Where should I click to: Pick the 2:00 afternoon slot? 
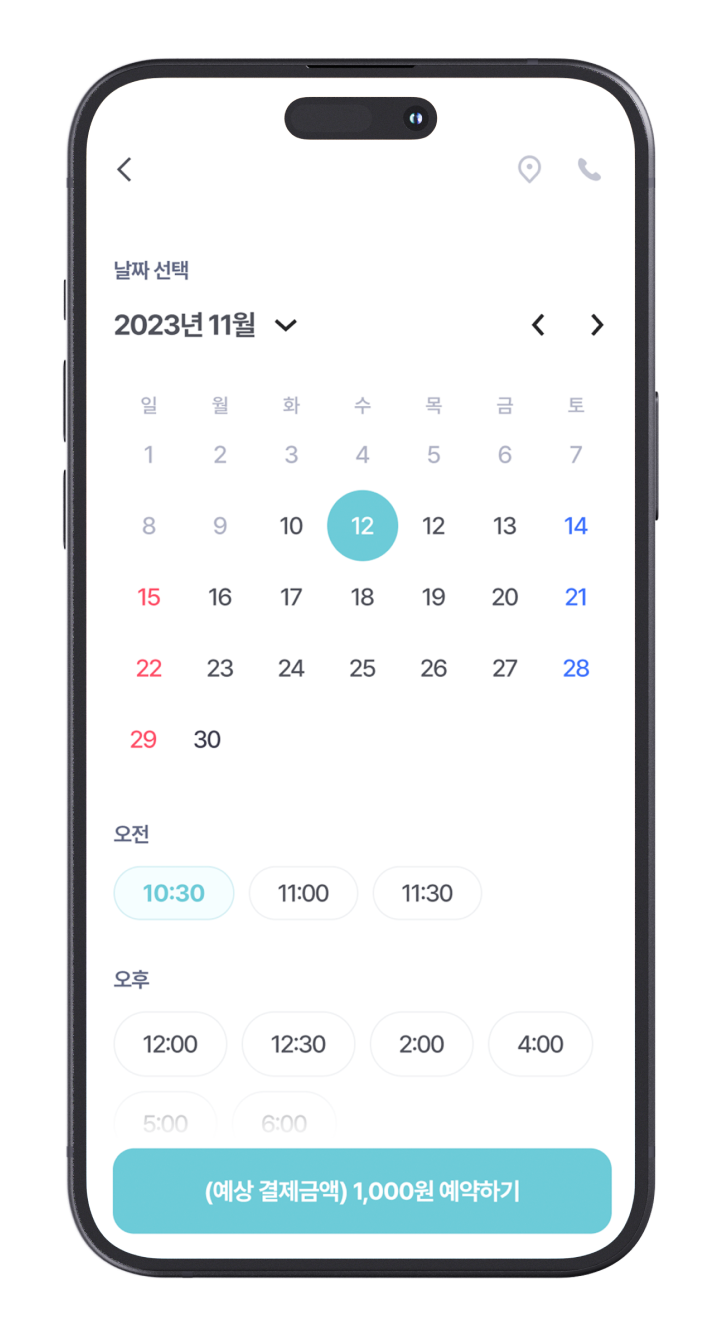coord(421,1044)
